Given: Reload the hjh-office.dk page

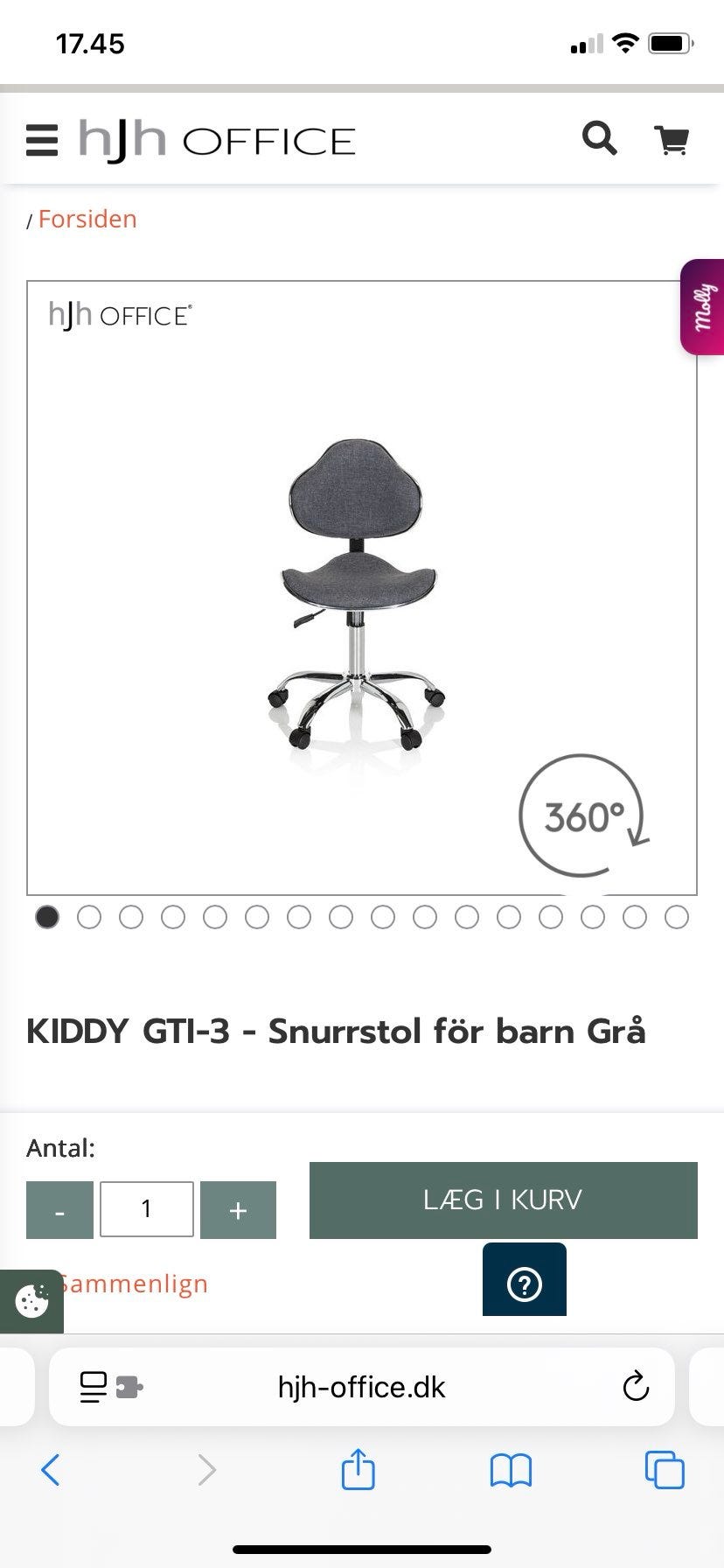Looking at the screenshot, I should click(x=636, y=1387).
